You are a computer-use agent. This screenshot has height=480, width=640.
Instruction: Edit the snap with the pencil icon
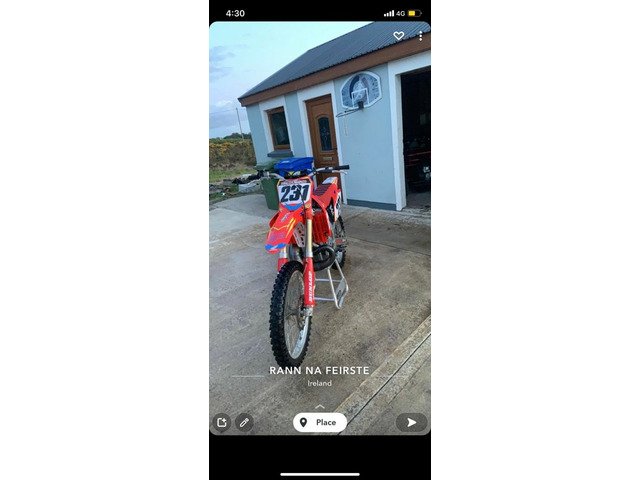pos(244,422)
